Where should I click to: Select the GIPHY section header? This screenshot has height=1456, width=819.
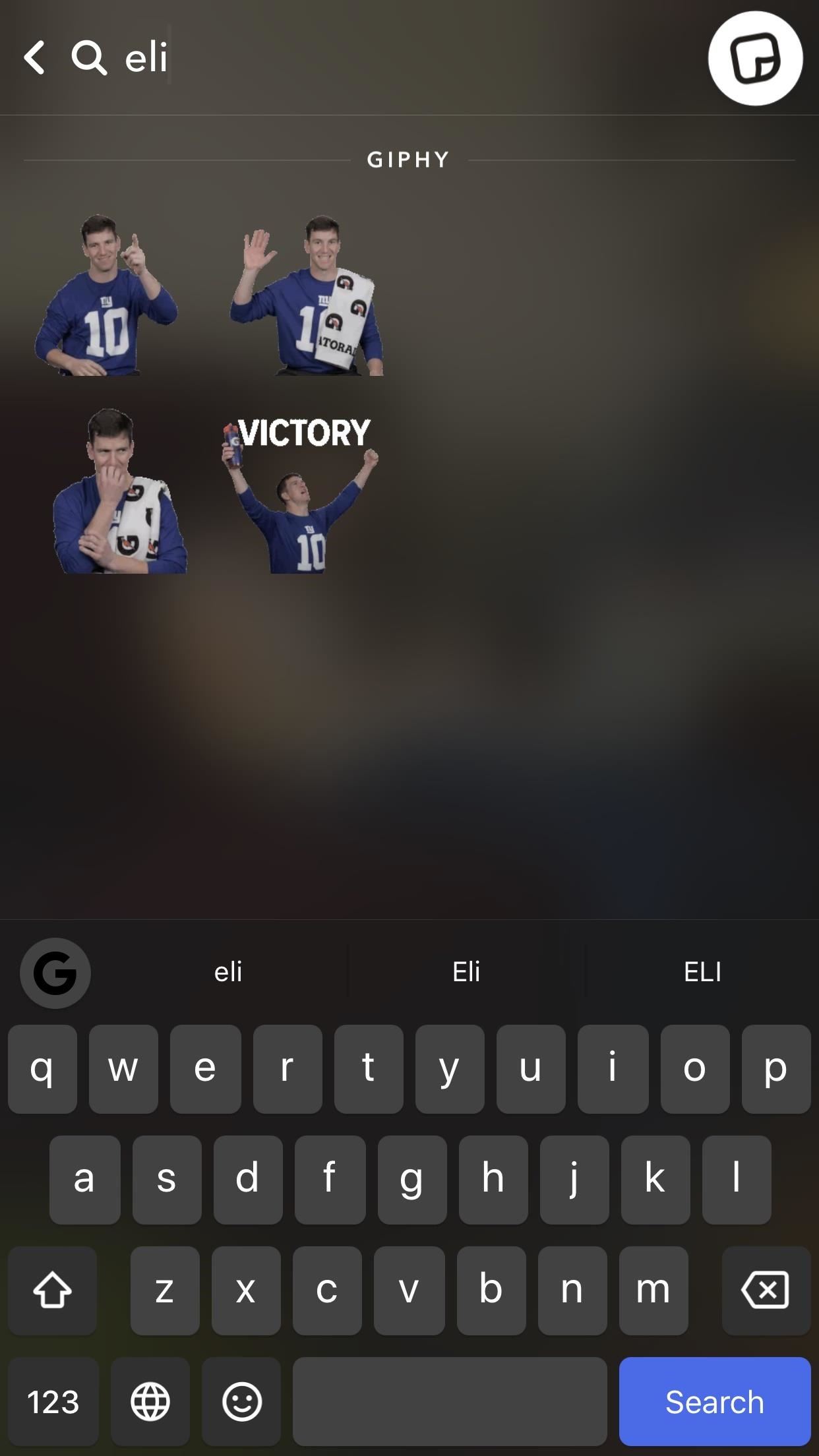[408, 158]
